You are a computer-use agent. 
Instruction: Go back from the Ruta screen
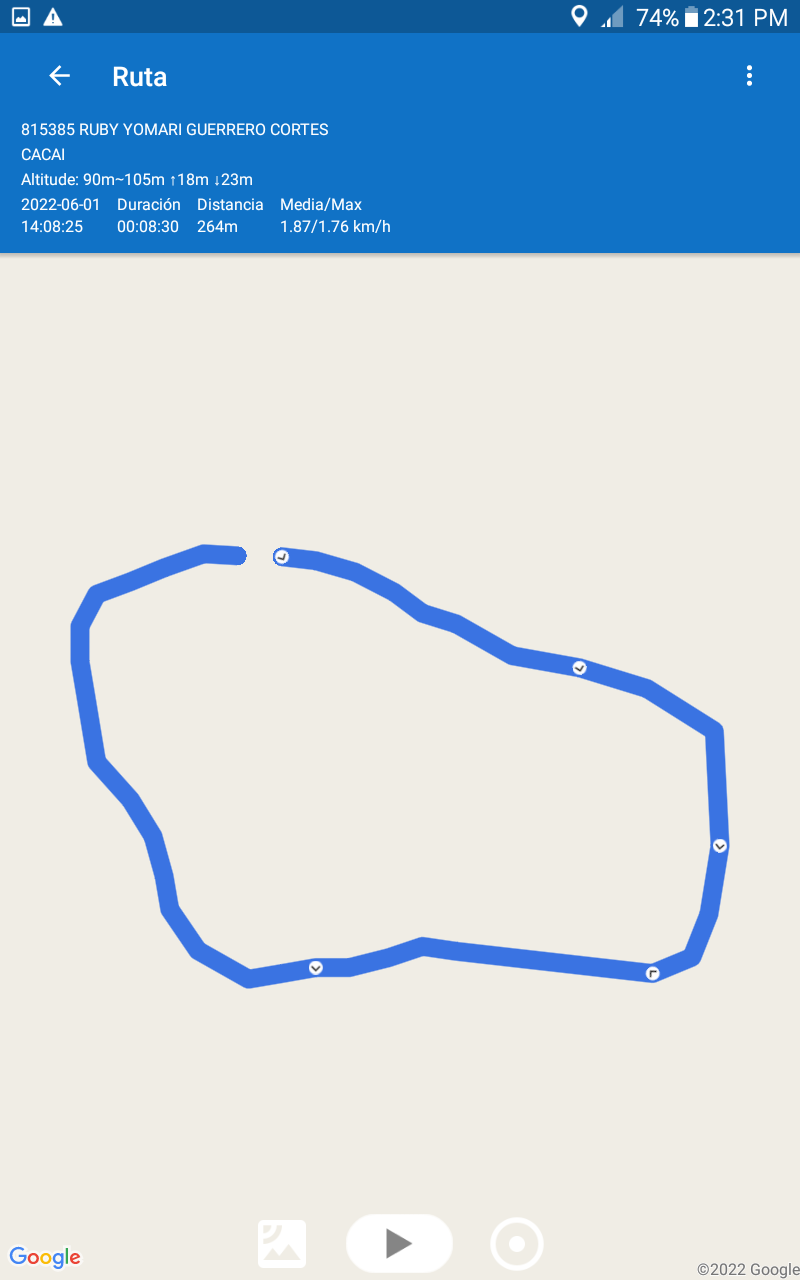pos(60,76)
